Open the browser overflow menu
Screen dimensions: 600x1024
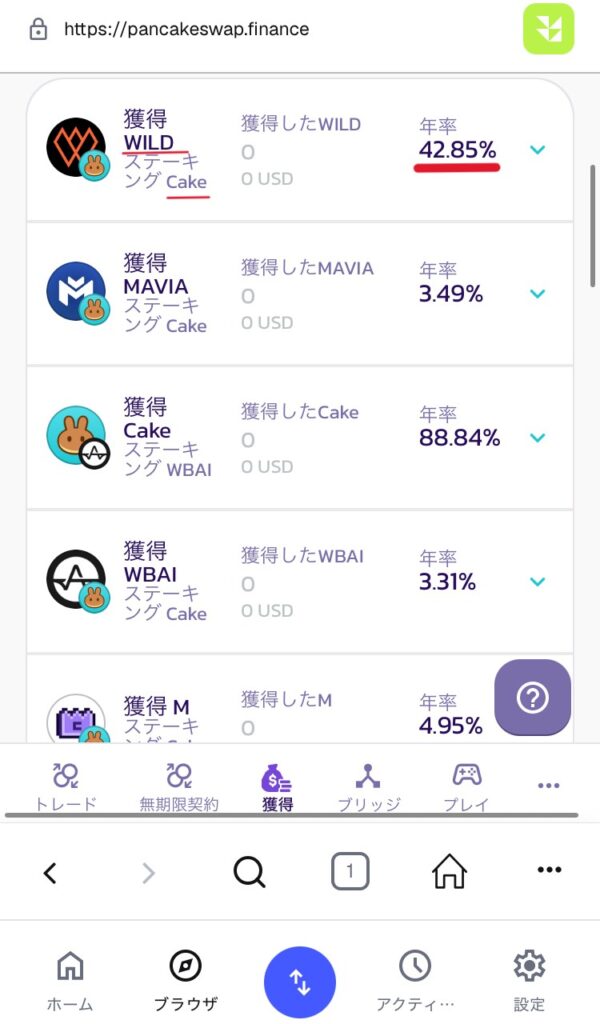tap(549, 871)
